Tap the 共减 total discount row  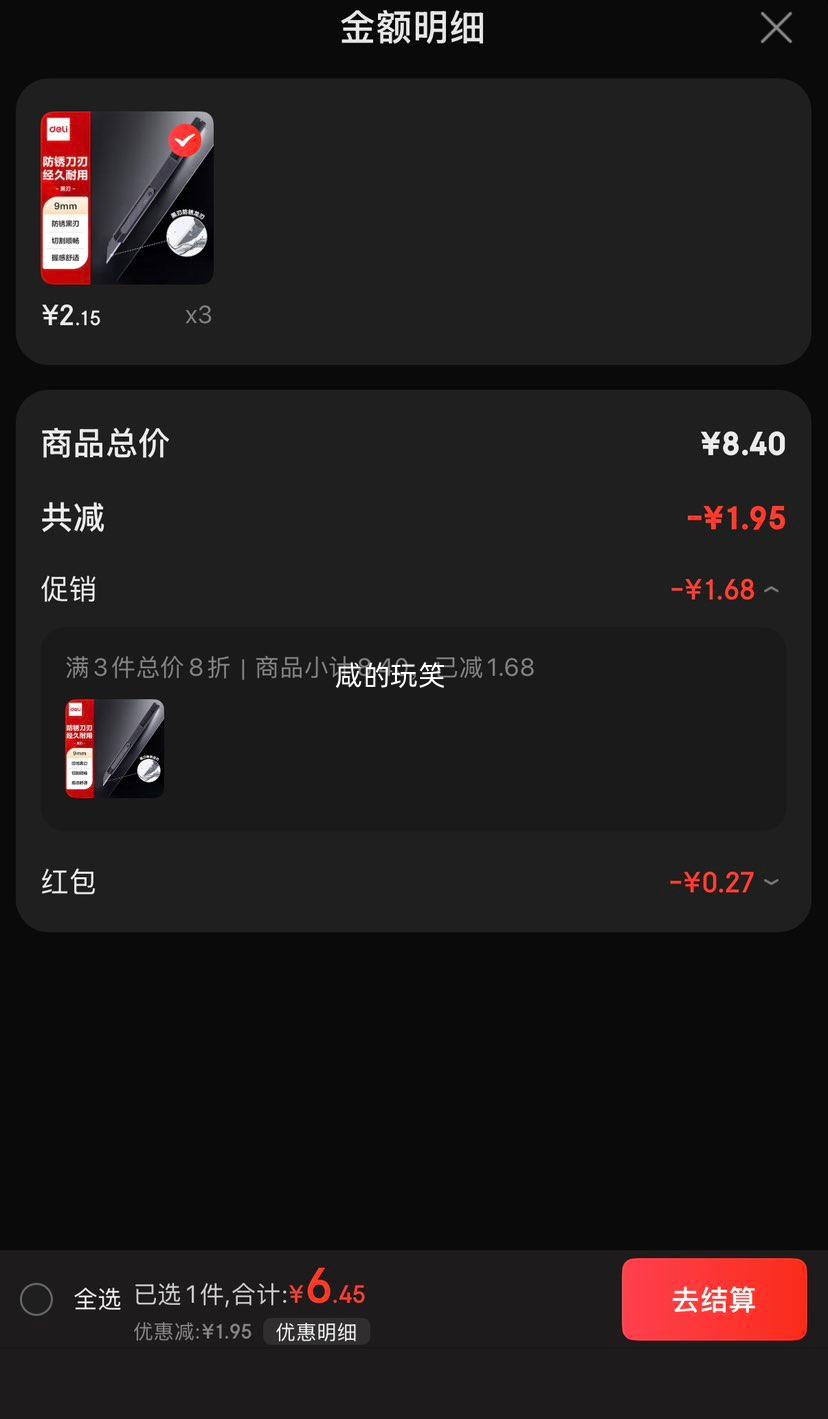72,517
